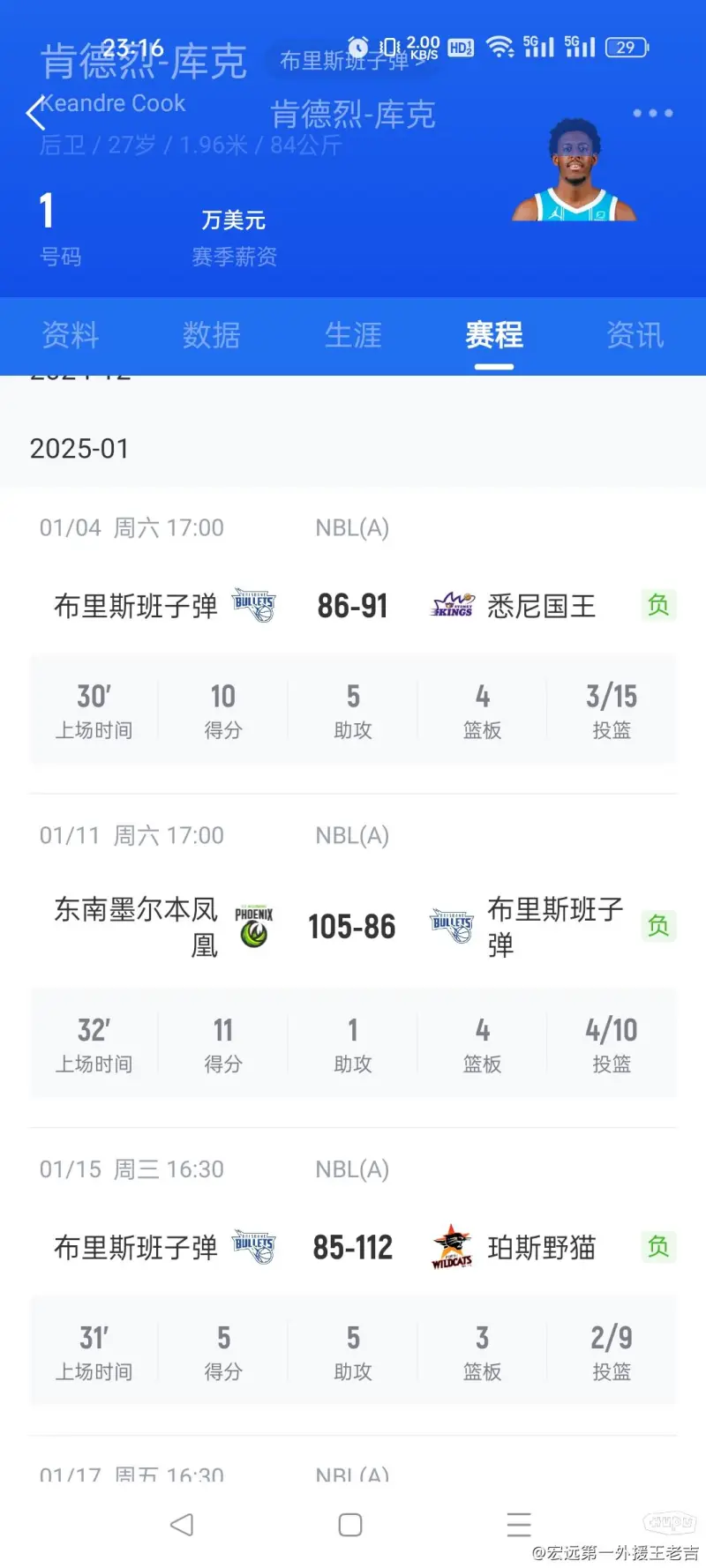
Task: Select the 赛程 tab
Action: pyautogui.click(x=494, y=335)
